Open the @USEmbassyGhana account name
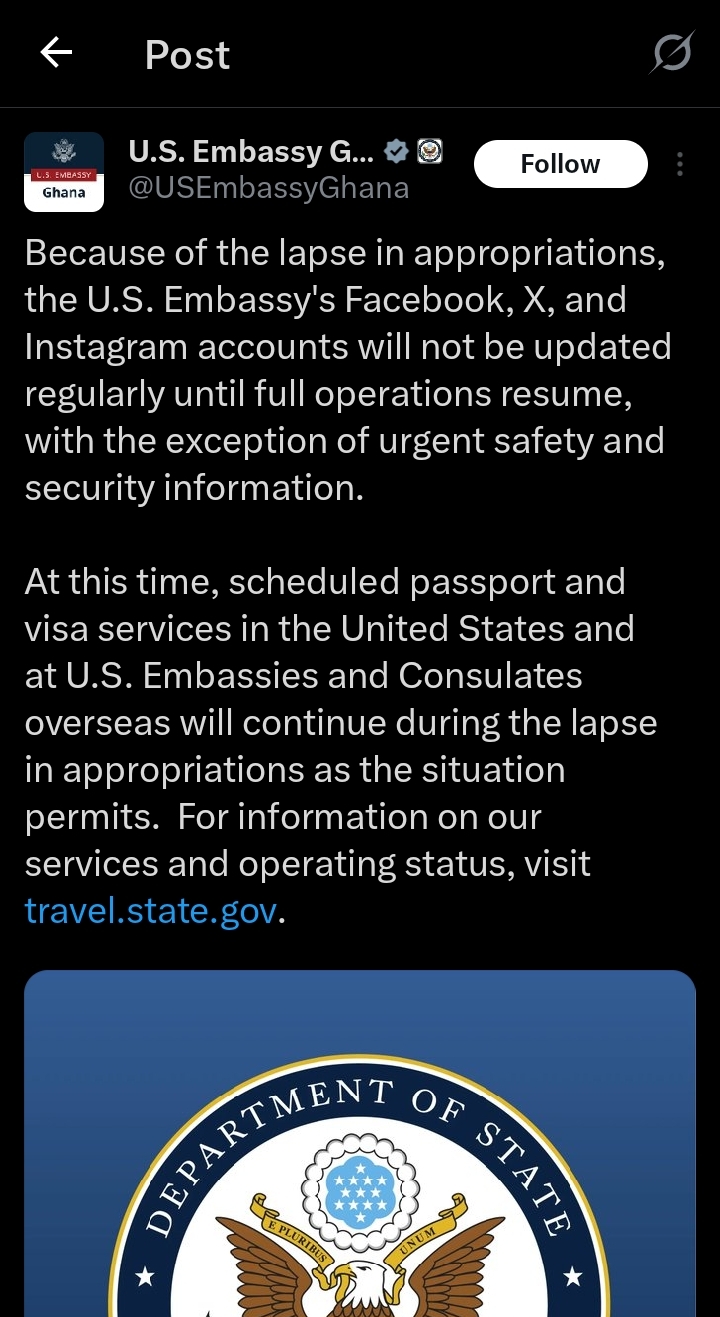This screenshot has width=720, height=1317. click(x=268, y=188)
